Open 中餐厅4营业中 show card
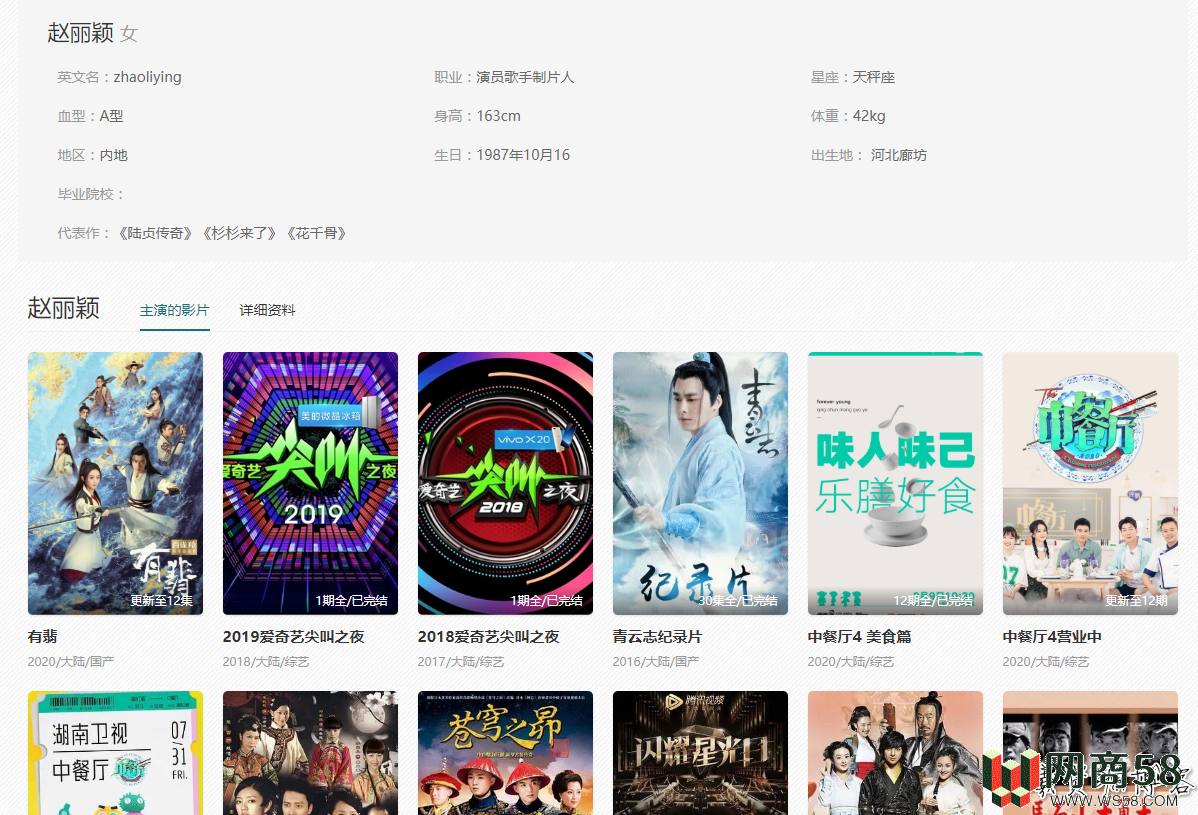 1090,483
